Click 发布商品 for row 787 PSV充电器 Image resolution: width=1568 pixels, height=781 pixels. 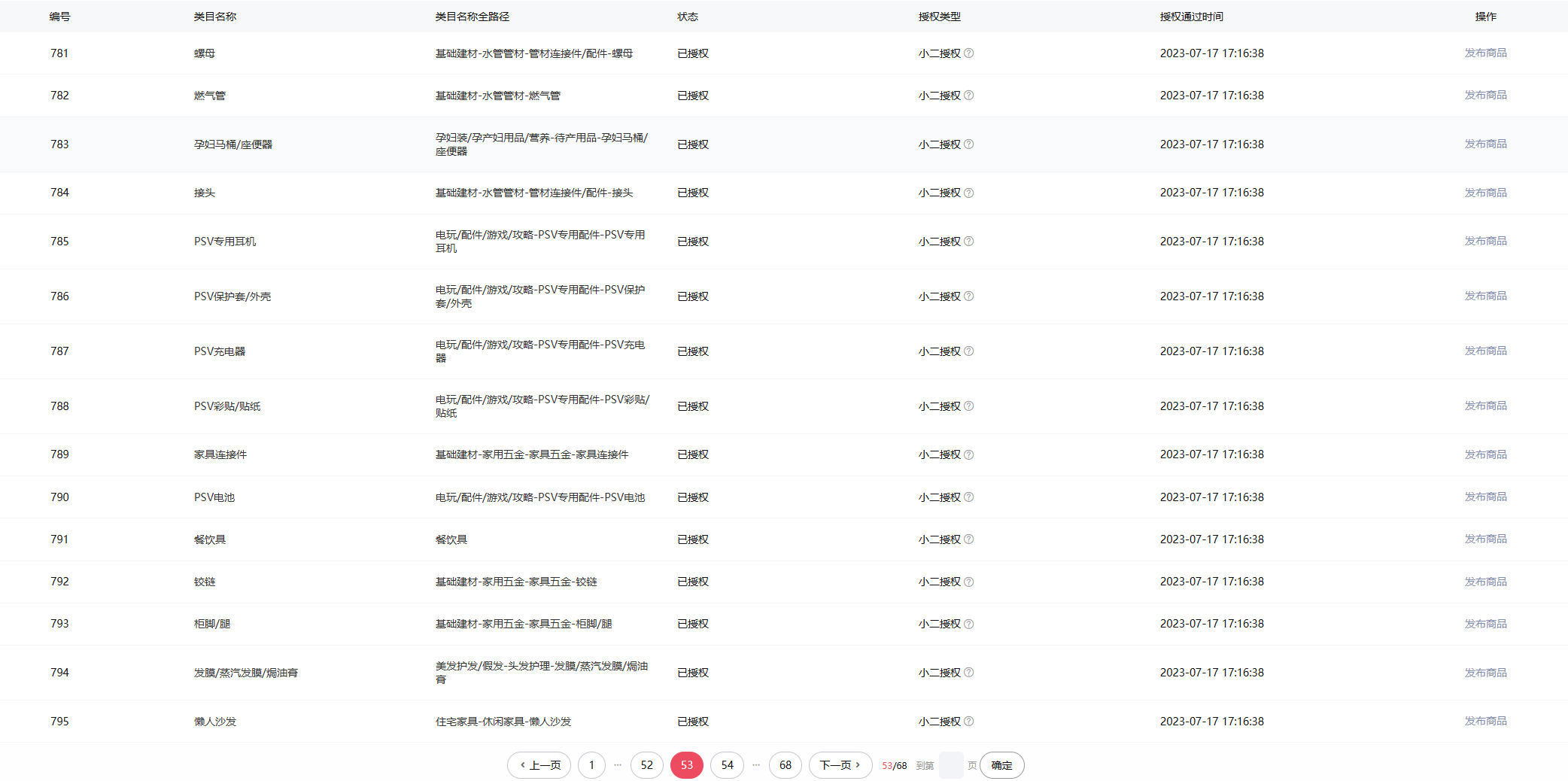[x=1485, y=351]
